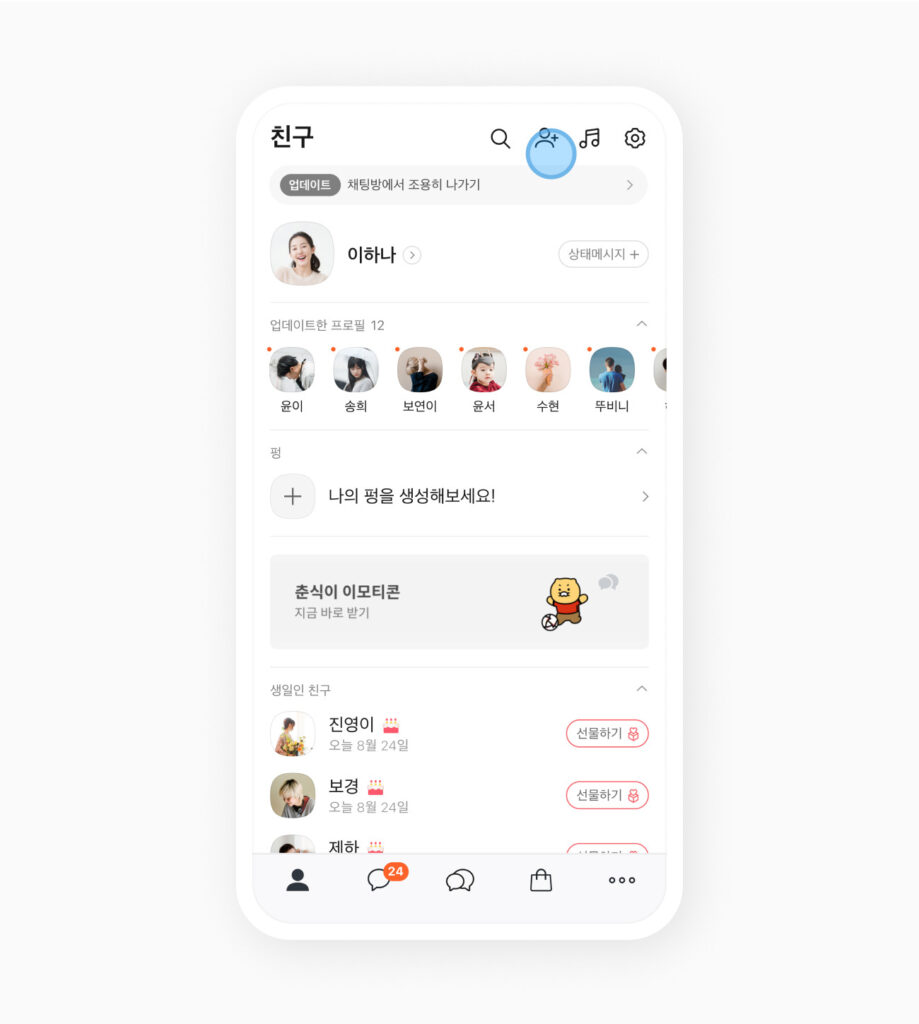Open the update notice about leaving chatrooms quietly
The image size is (919, 1024).
458,185
